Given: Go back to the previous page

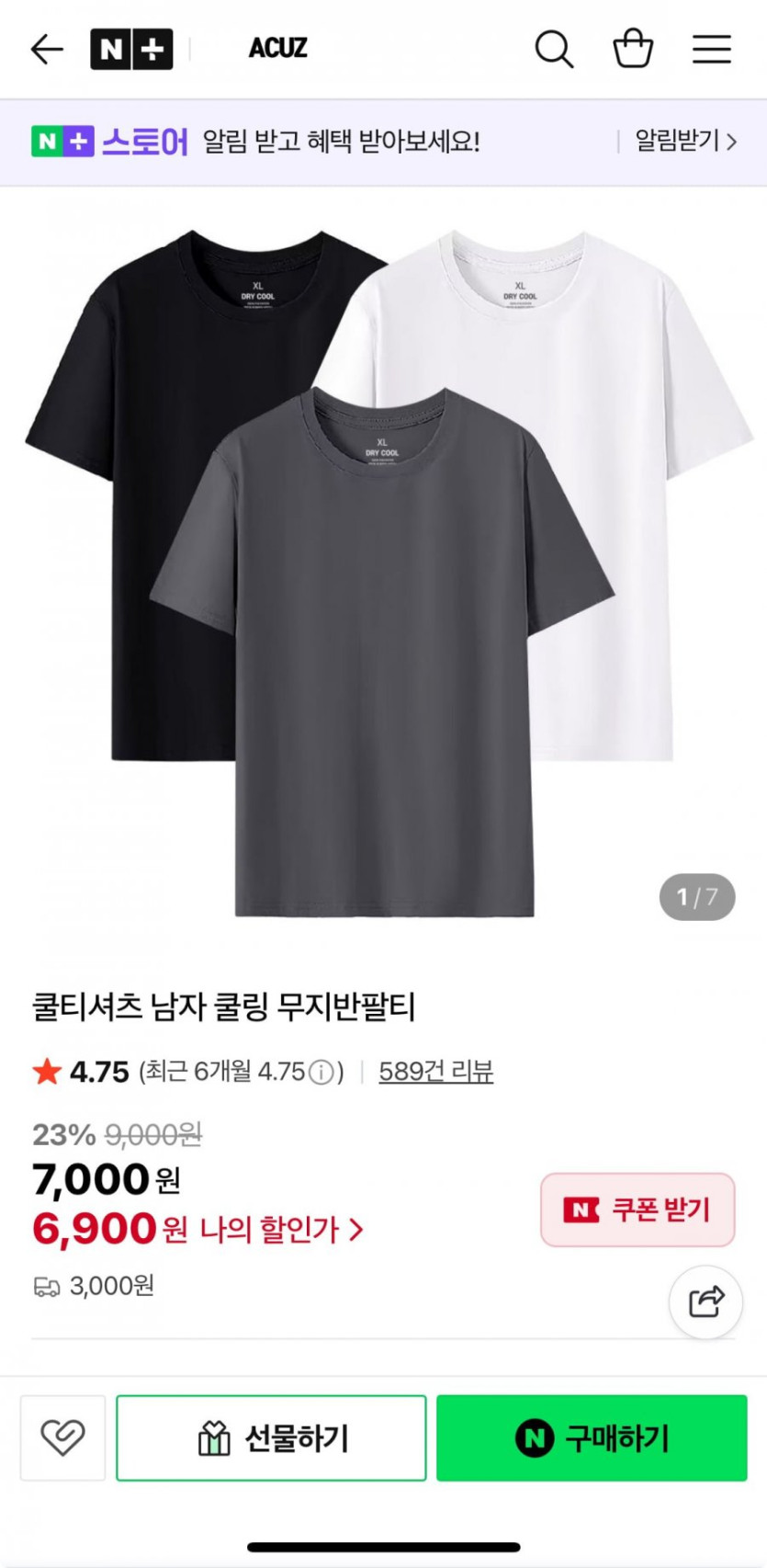Looking at the screenshot, I should pos(47,49).
